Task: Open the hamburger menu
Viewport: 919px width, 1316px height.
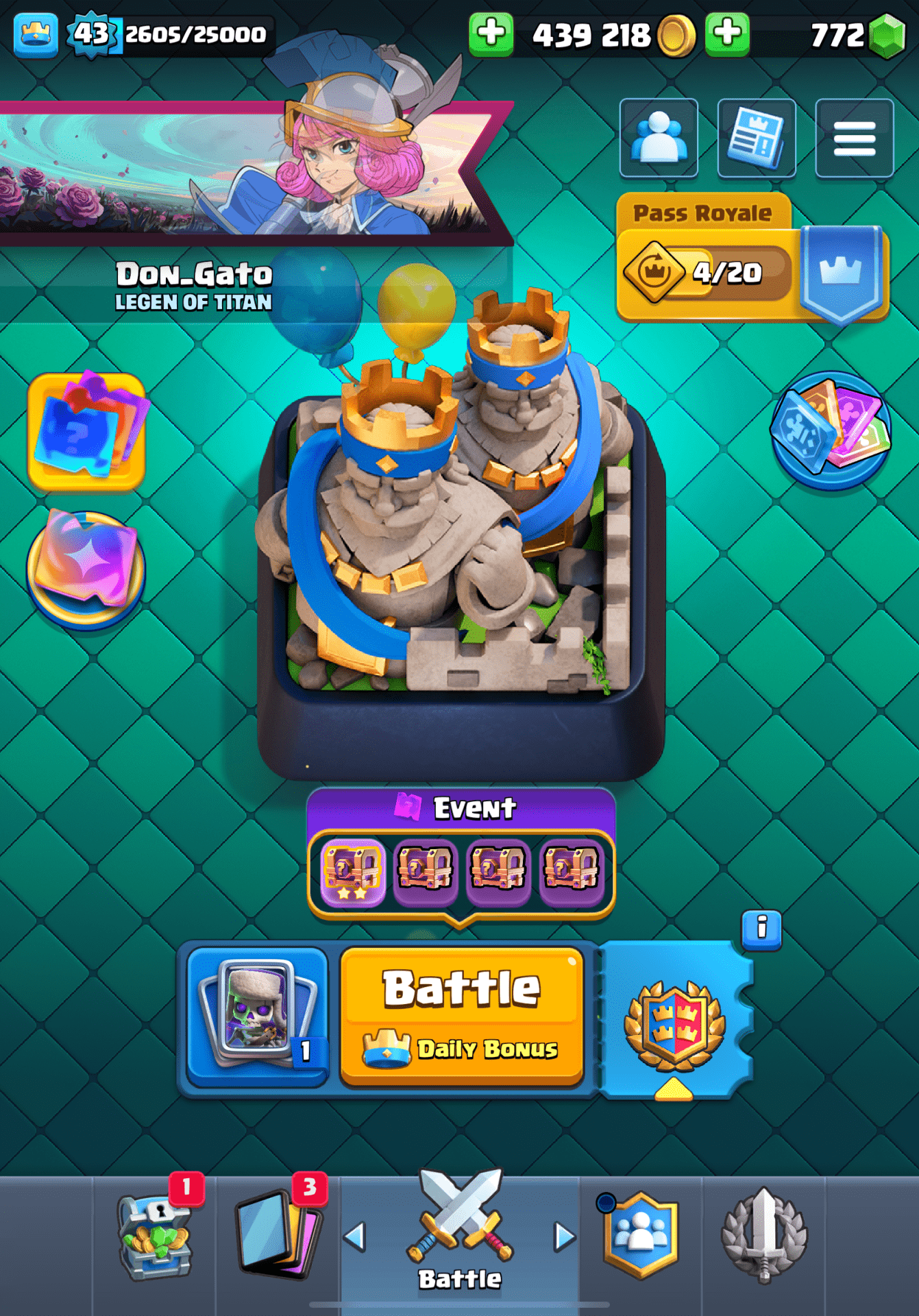Action: point(855,138)
